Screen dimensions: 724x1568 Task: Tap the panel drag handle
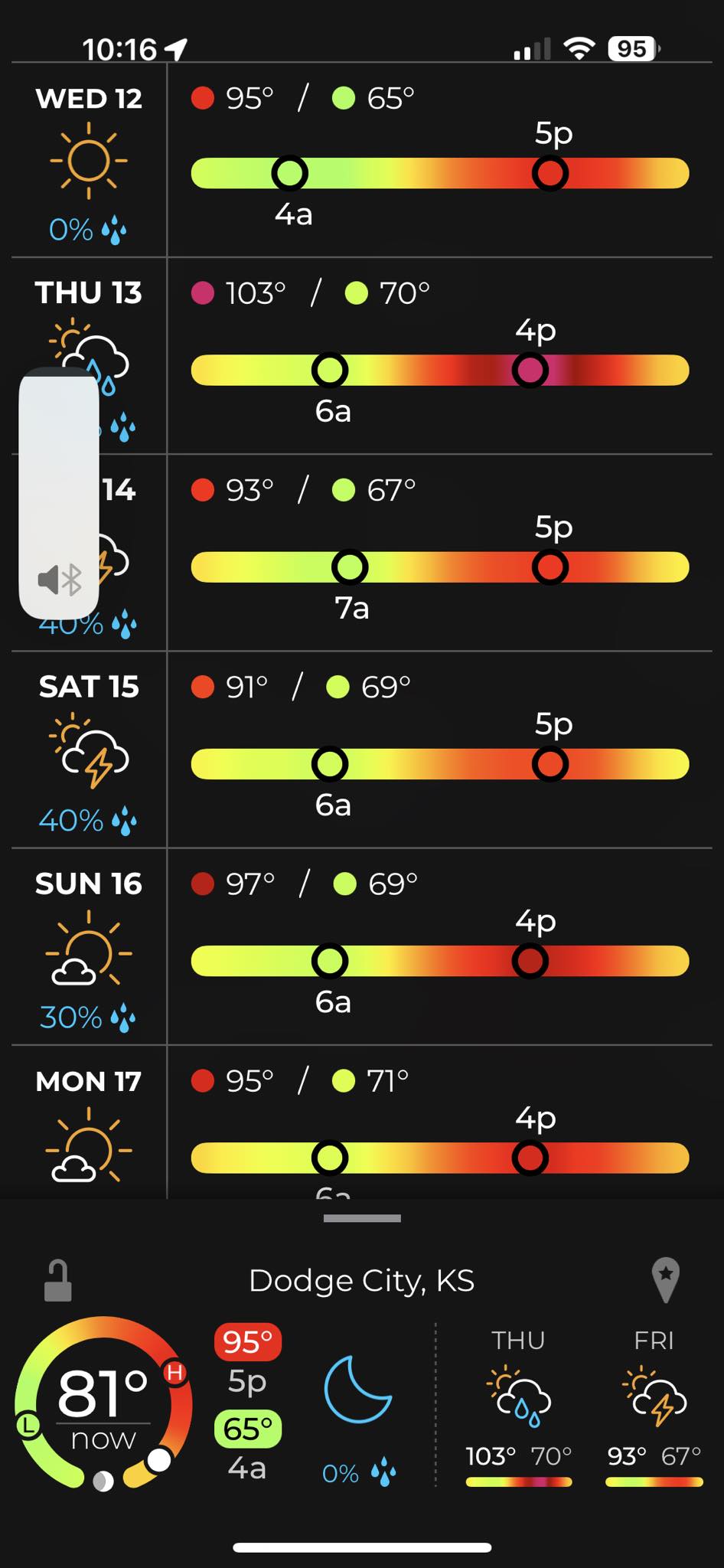pyautogui.click(x=361, y=1218)
